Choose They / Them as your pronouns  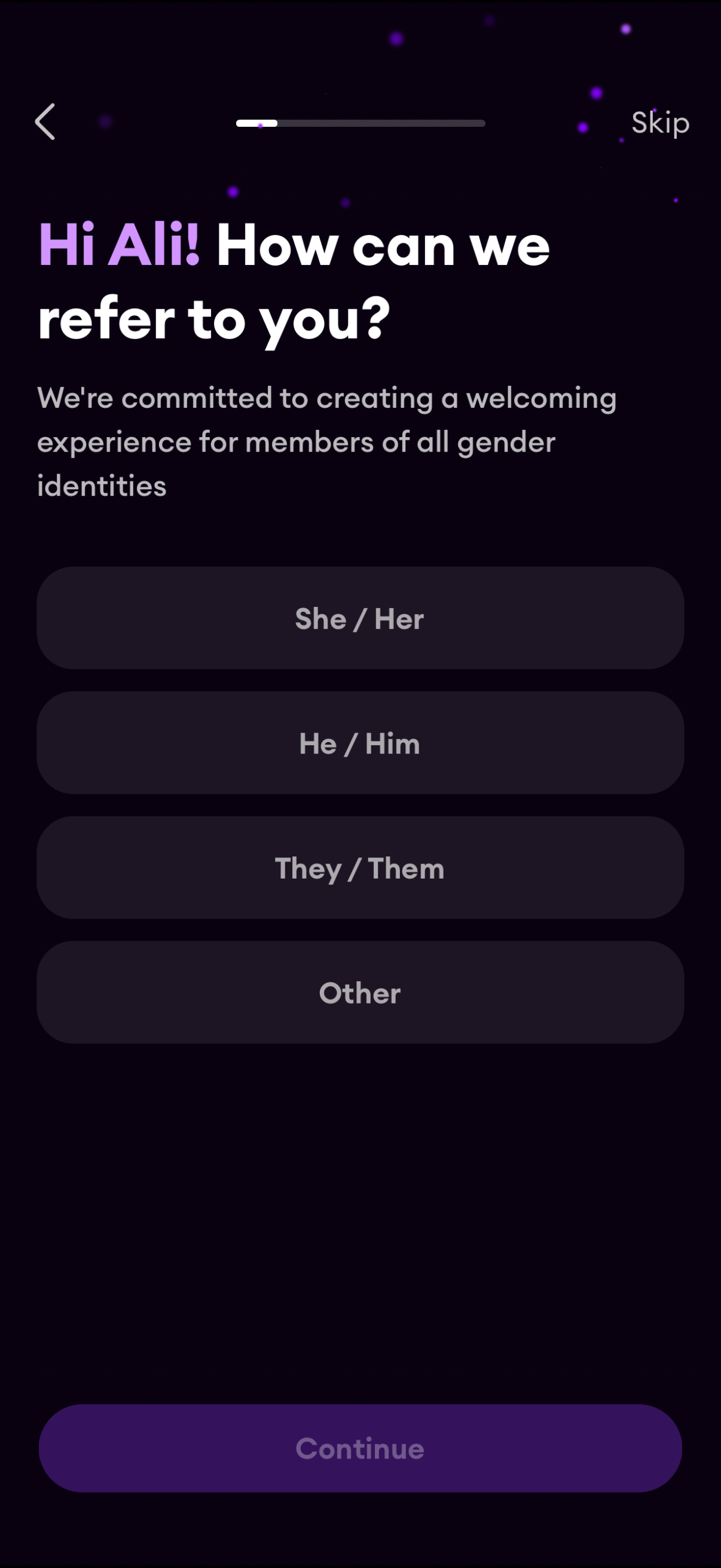coord(360,868)
